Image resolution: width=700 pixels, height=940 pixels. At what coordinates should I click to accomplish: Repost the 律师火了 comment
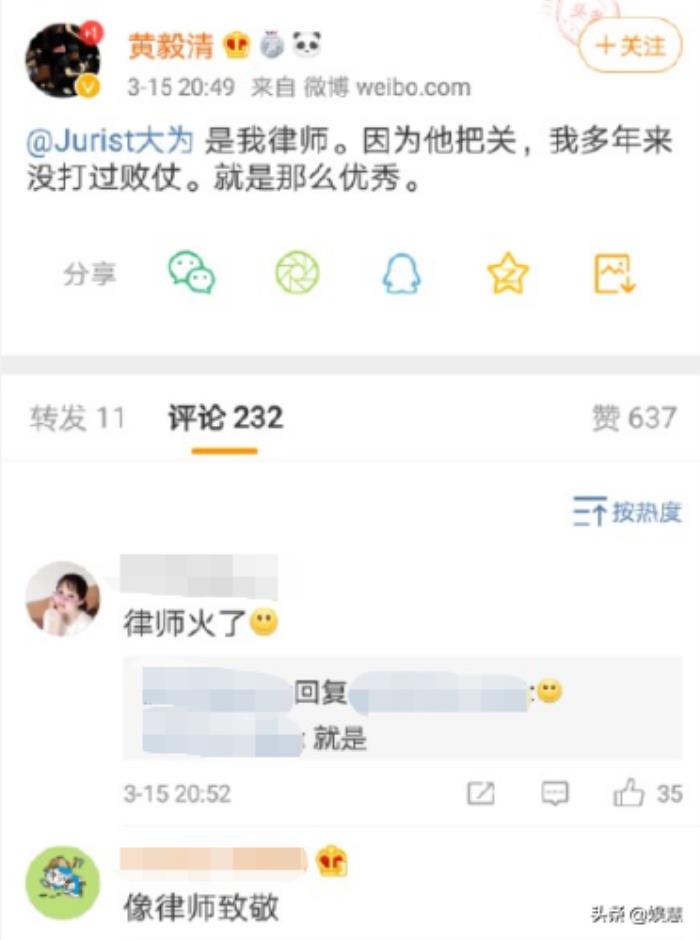(481, 794)
